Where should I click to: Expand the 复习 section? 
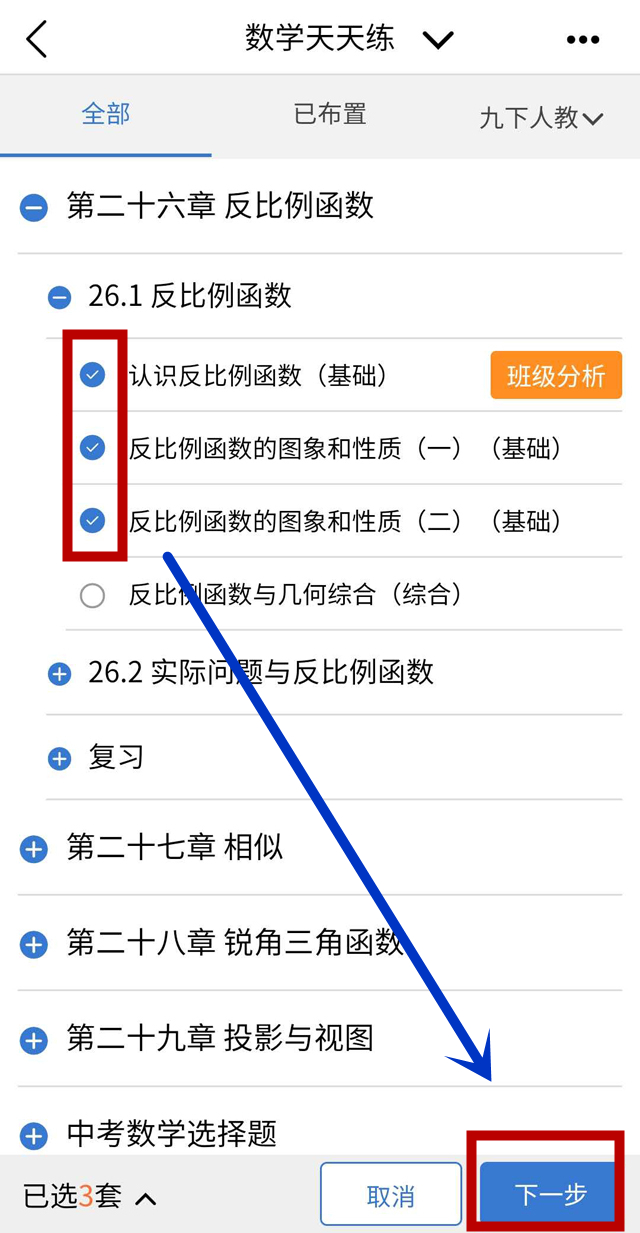pyautogui.click(x=60, y=759)
